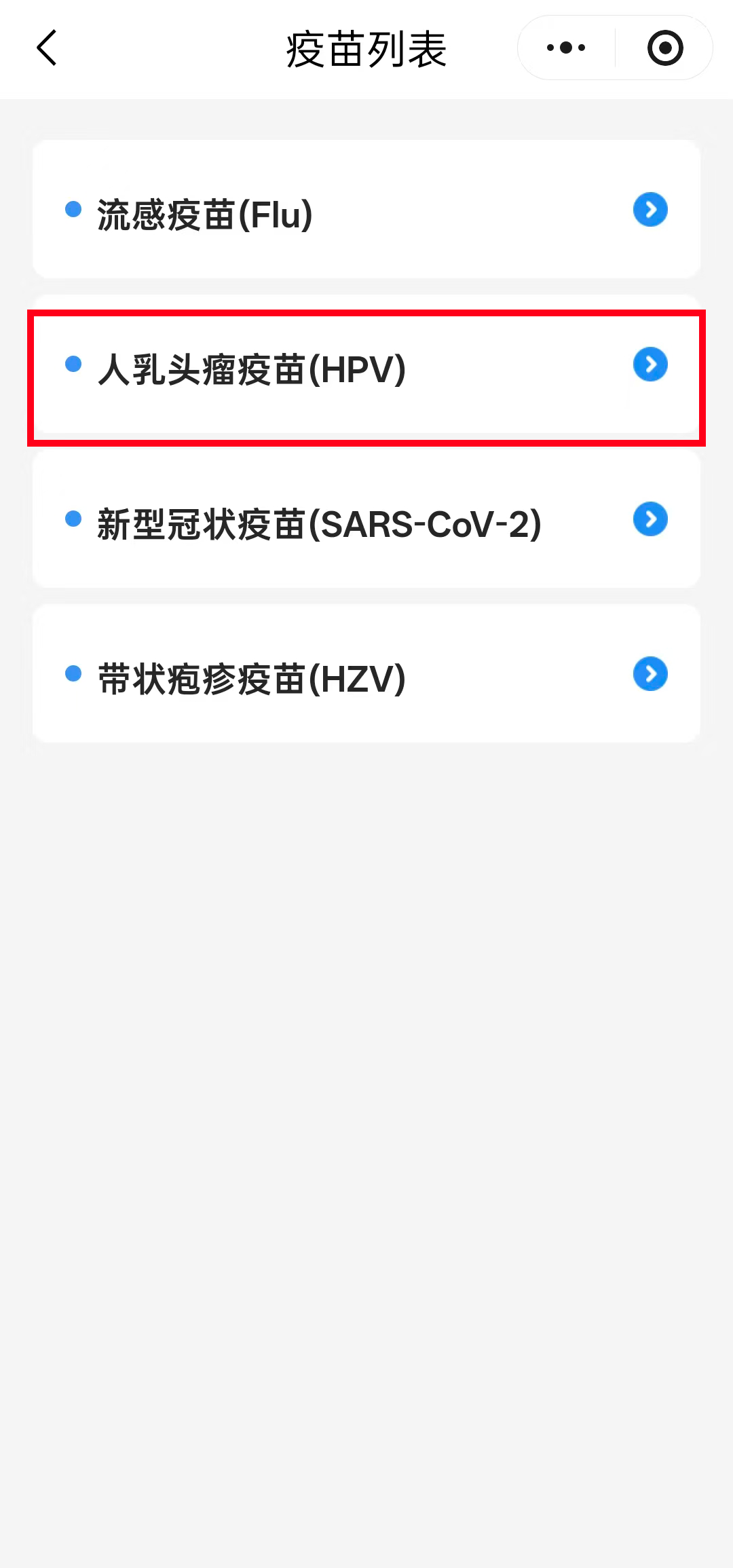Screen dimensions: 733x1568
Task: Tap the blue dot beside 人乳头瘤疫苗(HPV)
Action: point(73,365)
